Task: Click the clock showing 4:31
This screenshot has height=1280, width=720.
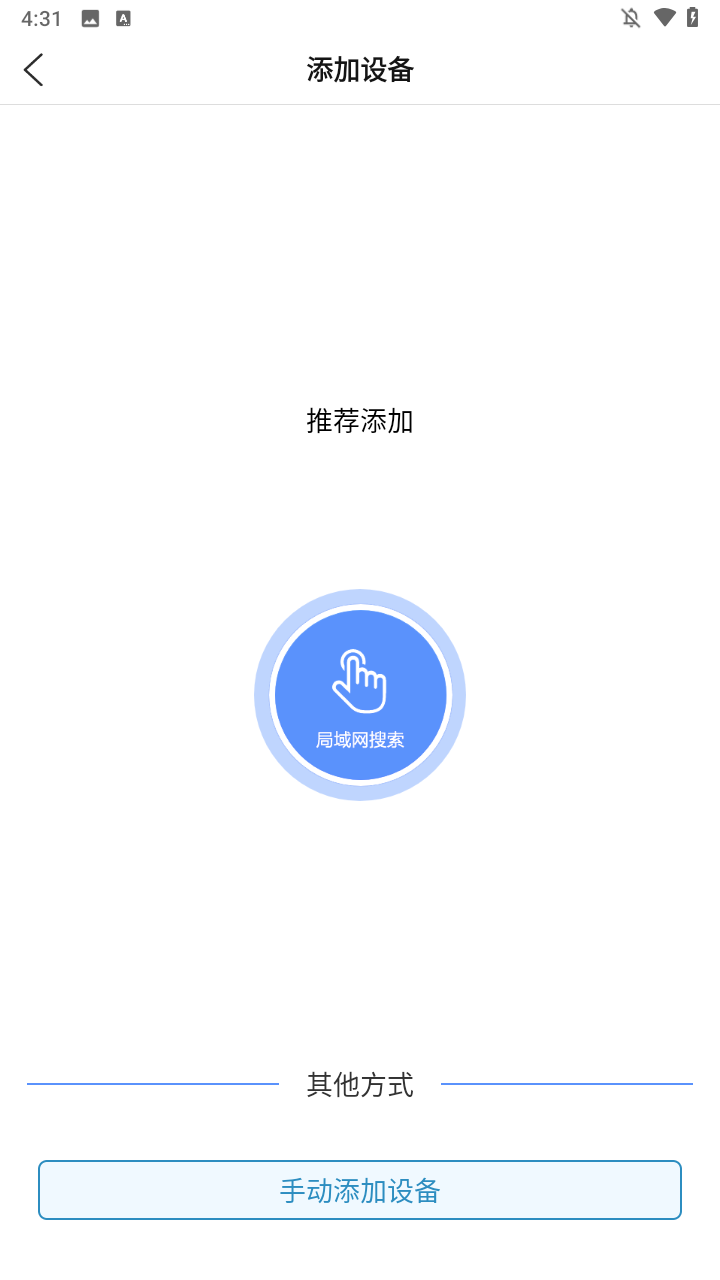Action: point(41,17)
